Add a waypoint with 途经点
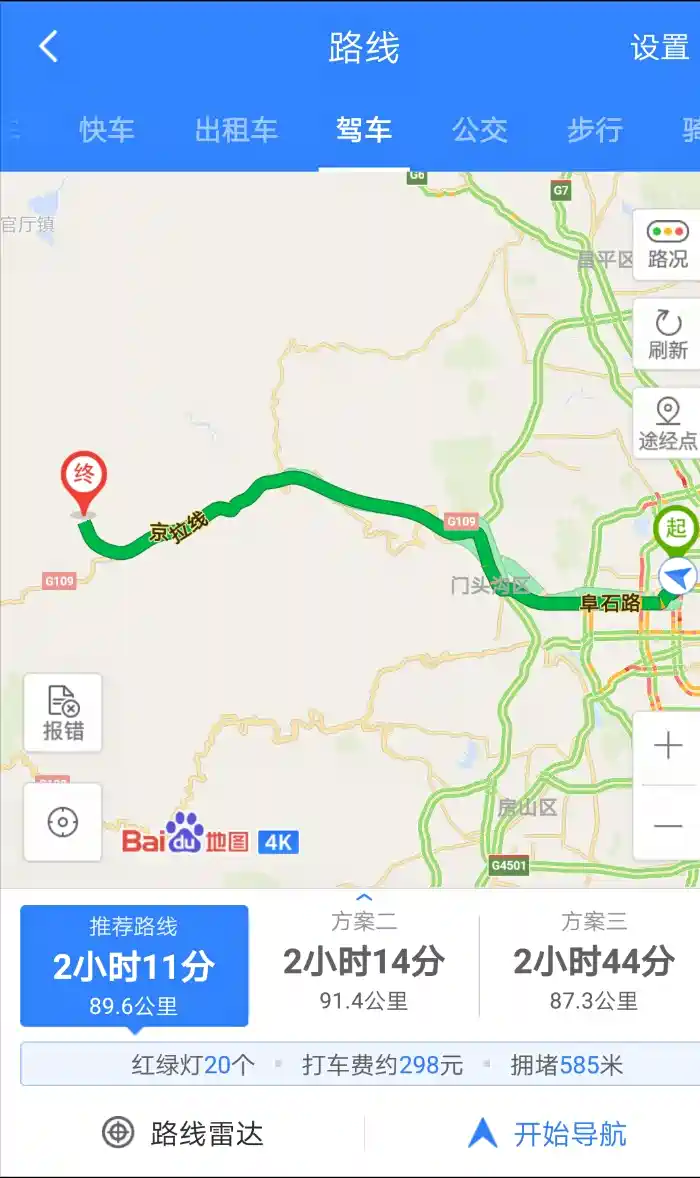The image size is (700, 1178). pyautogui.click(x=667, y=424)
